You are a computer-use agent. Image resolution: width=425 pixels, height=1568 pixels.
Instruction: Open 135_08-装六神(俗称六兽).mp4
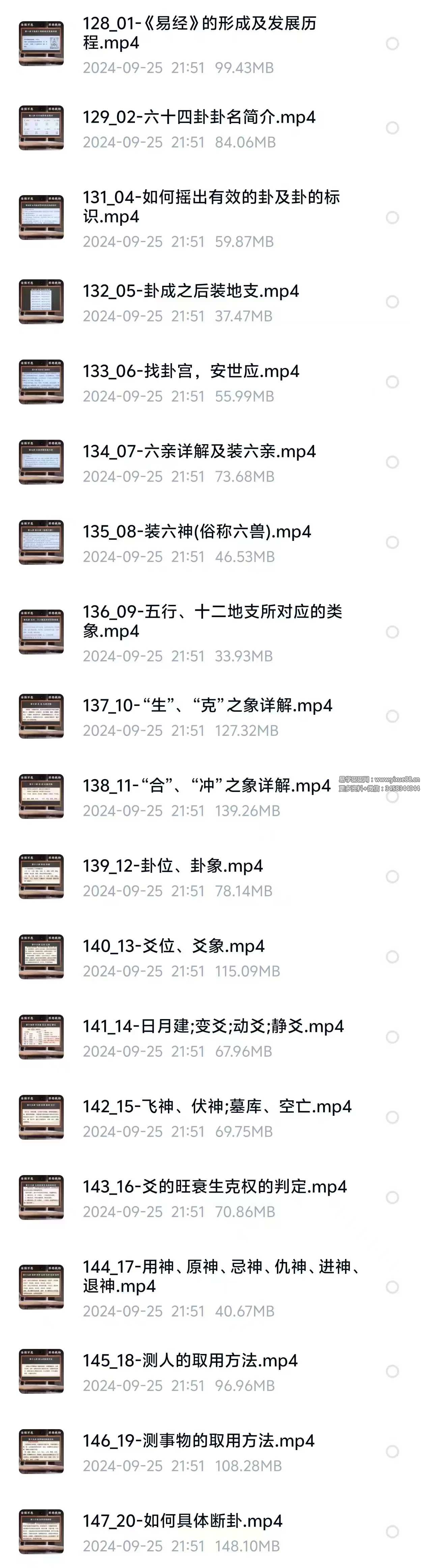click(x=197, y=532)
